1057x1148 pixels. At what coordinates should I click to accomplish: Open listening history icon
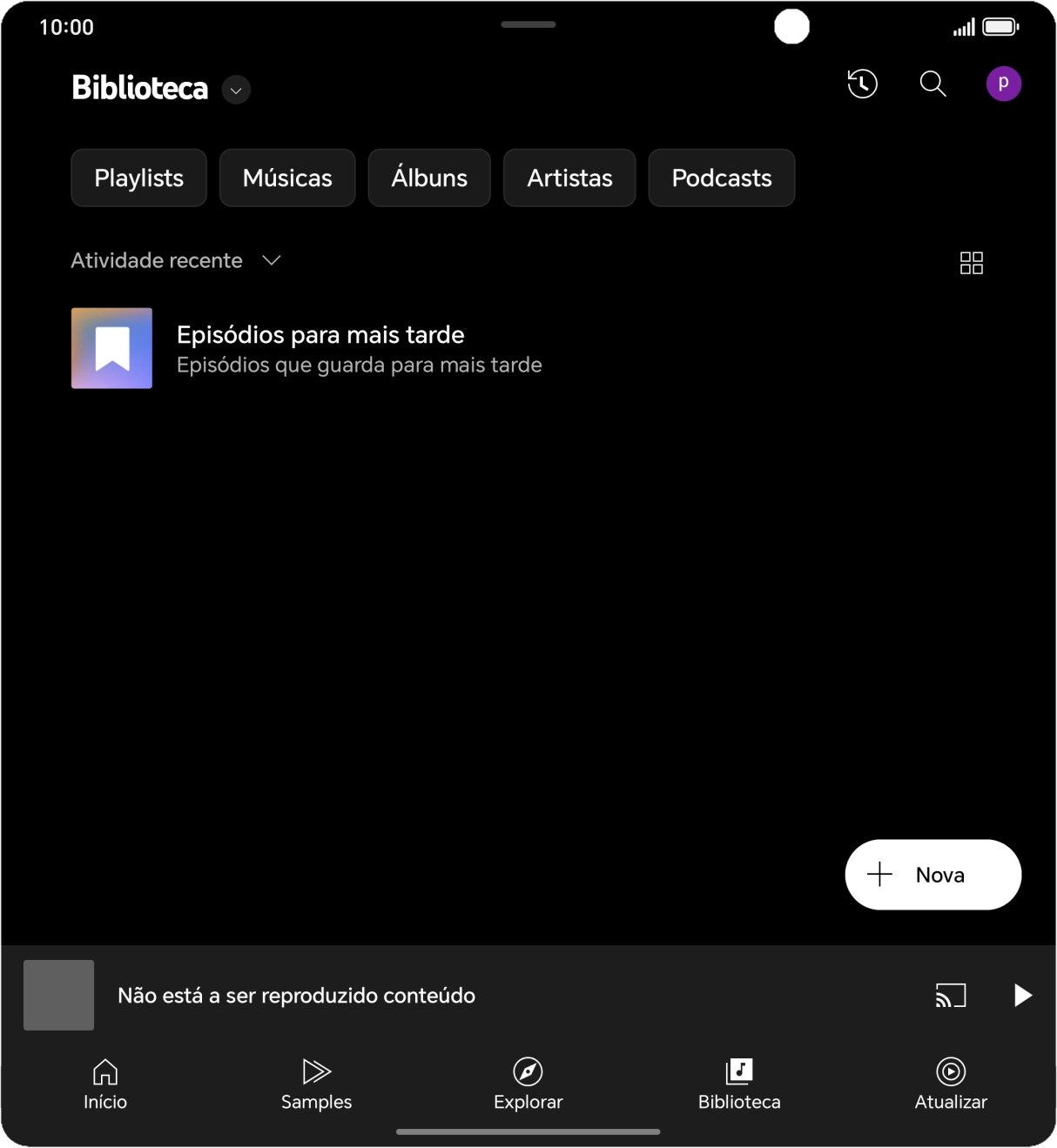(x=862, y=84)
